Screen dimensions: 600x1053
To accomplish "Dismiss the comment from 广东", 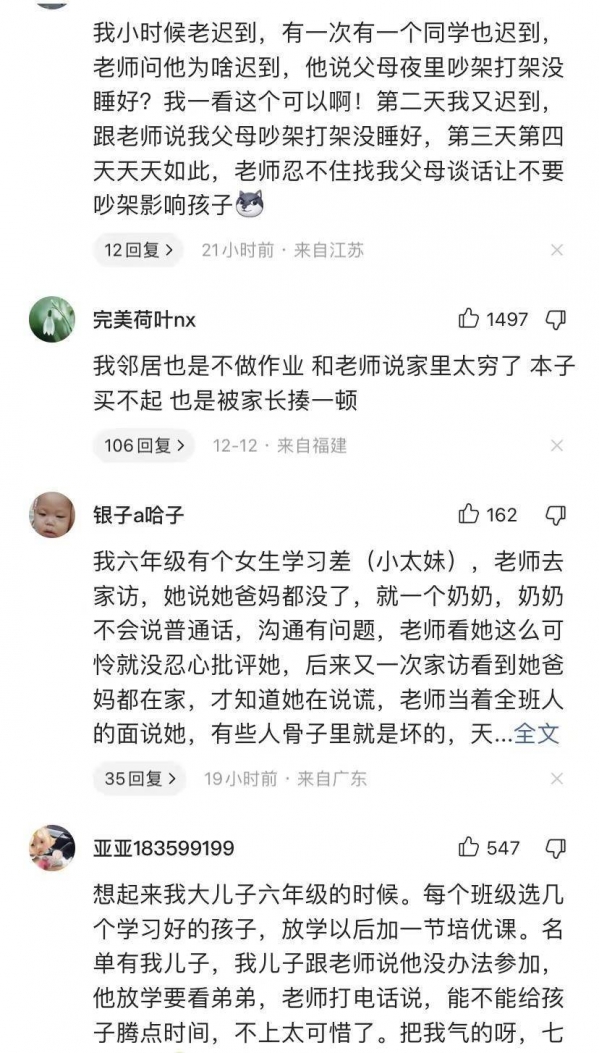I will click(556, 779).
